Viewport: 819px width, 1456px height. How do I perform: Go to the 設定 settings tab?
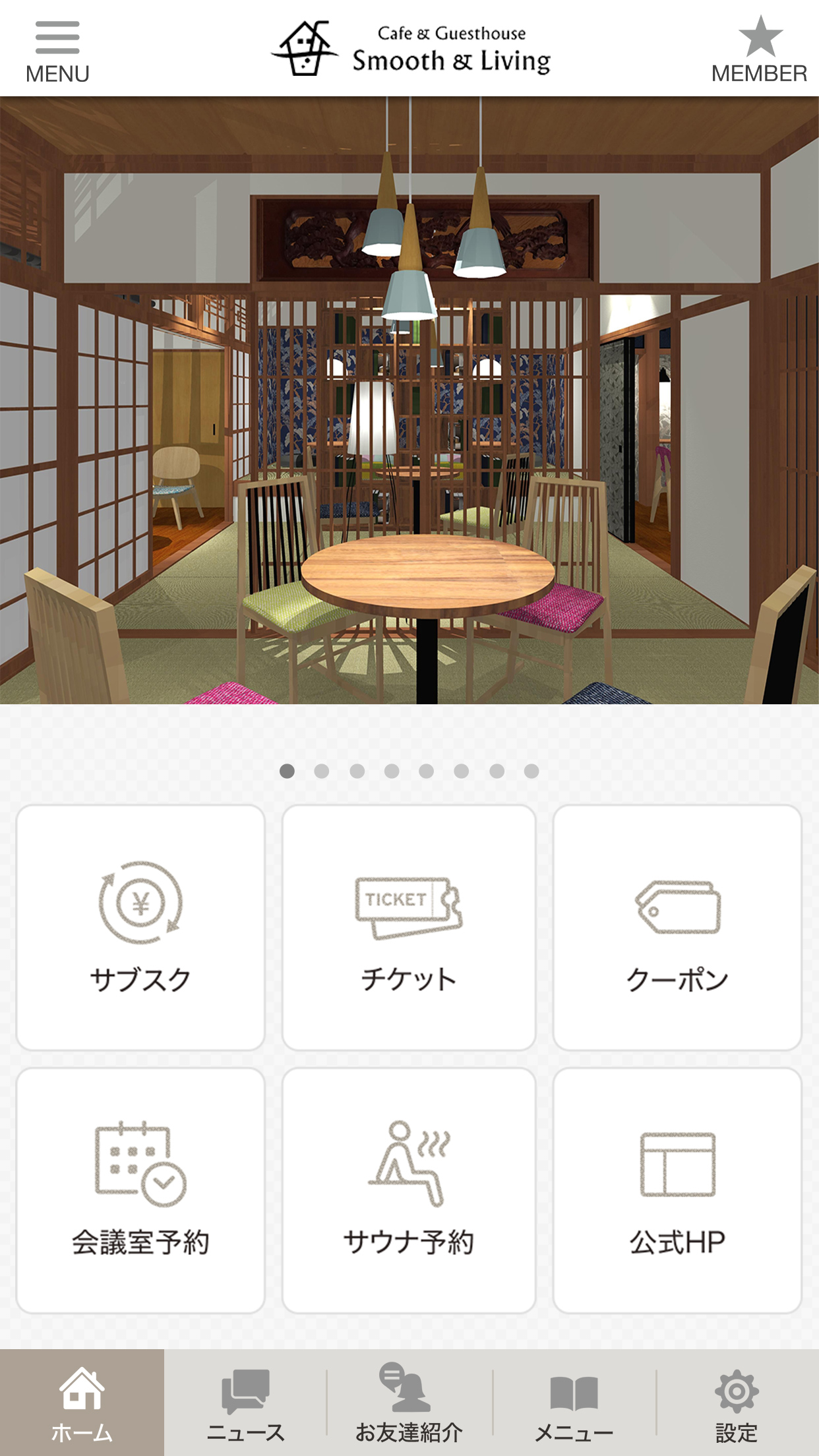(737, 1403)
